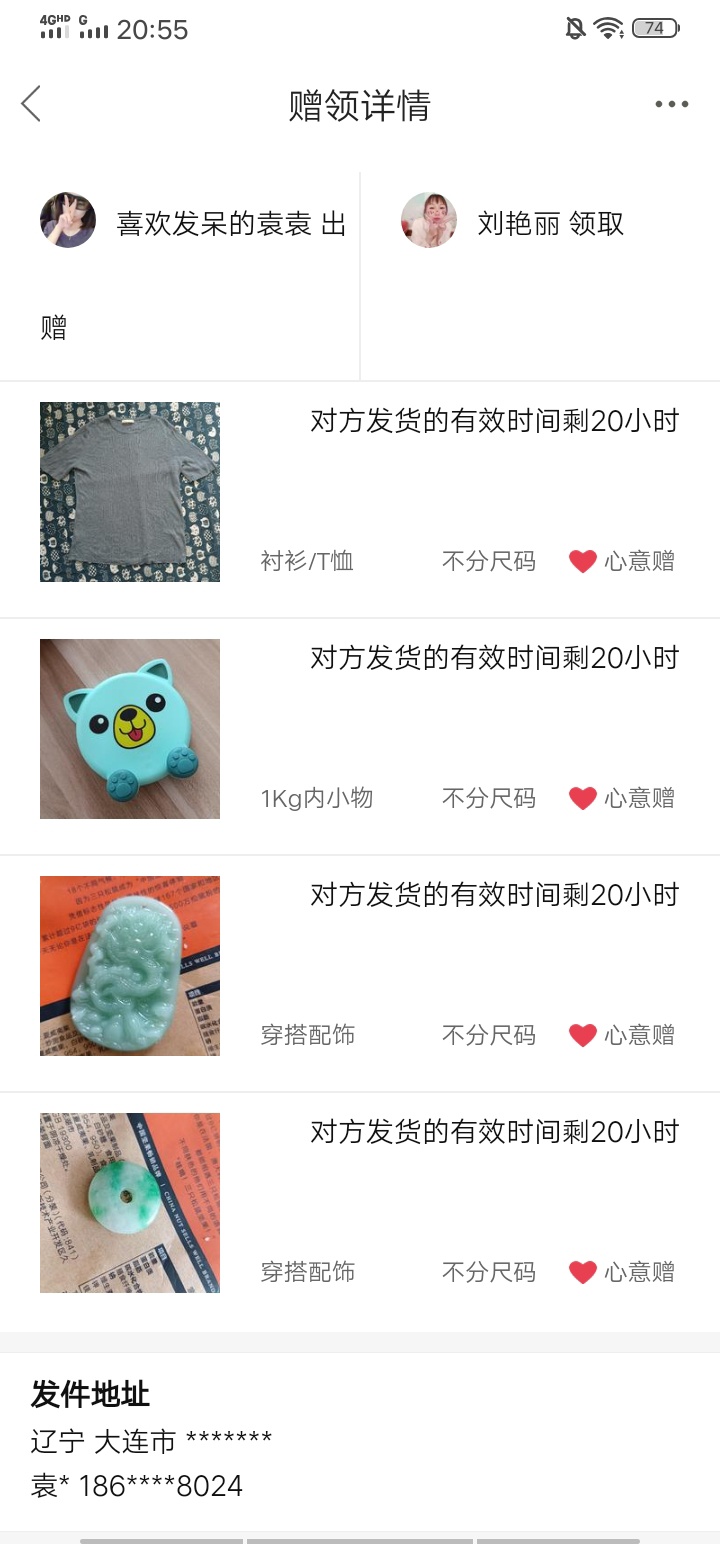Open giver 喜欢发呆的袁袁's profile
The height and width of the screenshot is (1544, 720).
[68, 221]
